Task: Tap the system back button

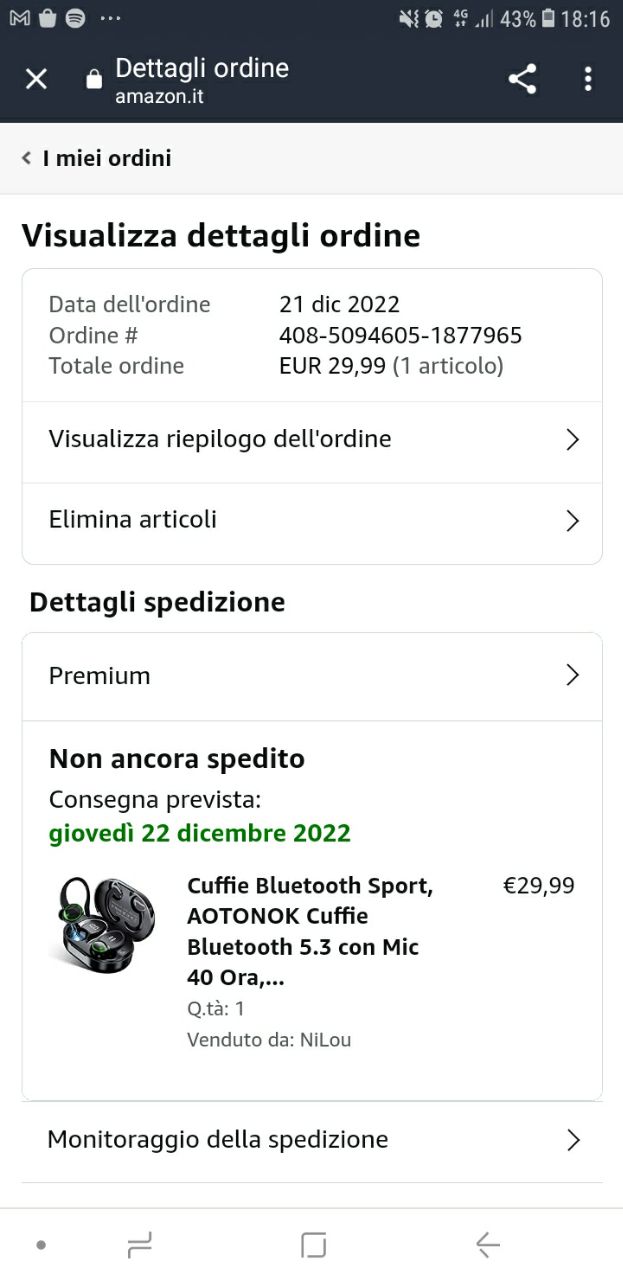Action: click(487, 1245)
